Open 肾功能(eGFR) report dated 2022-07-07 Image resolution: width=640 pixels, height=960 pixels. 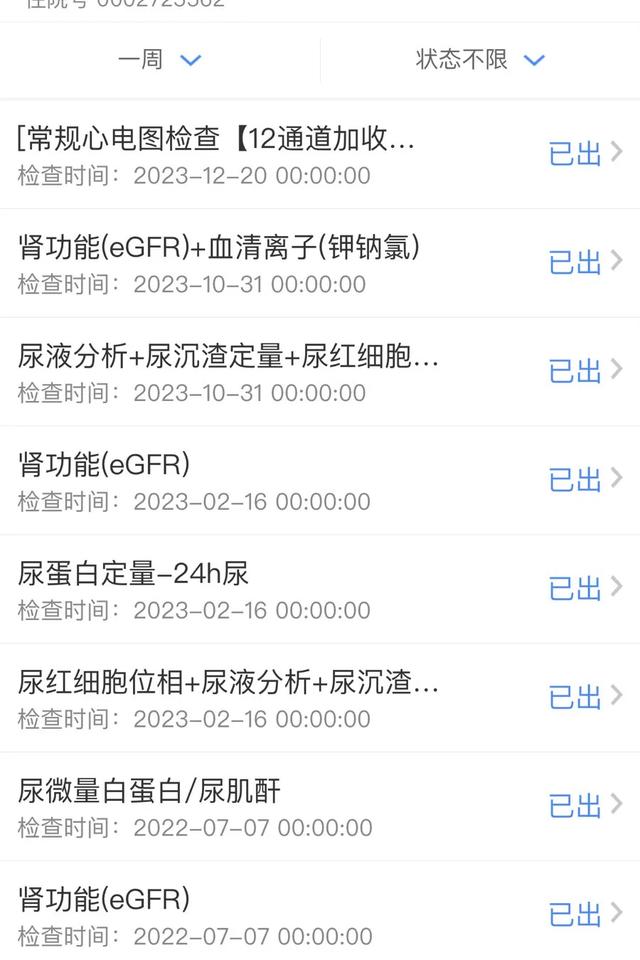point(320,915)
